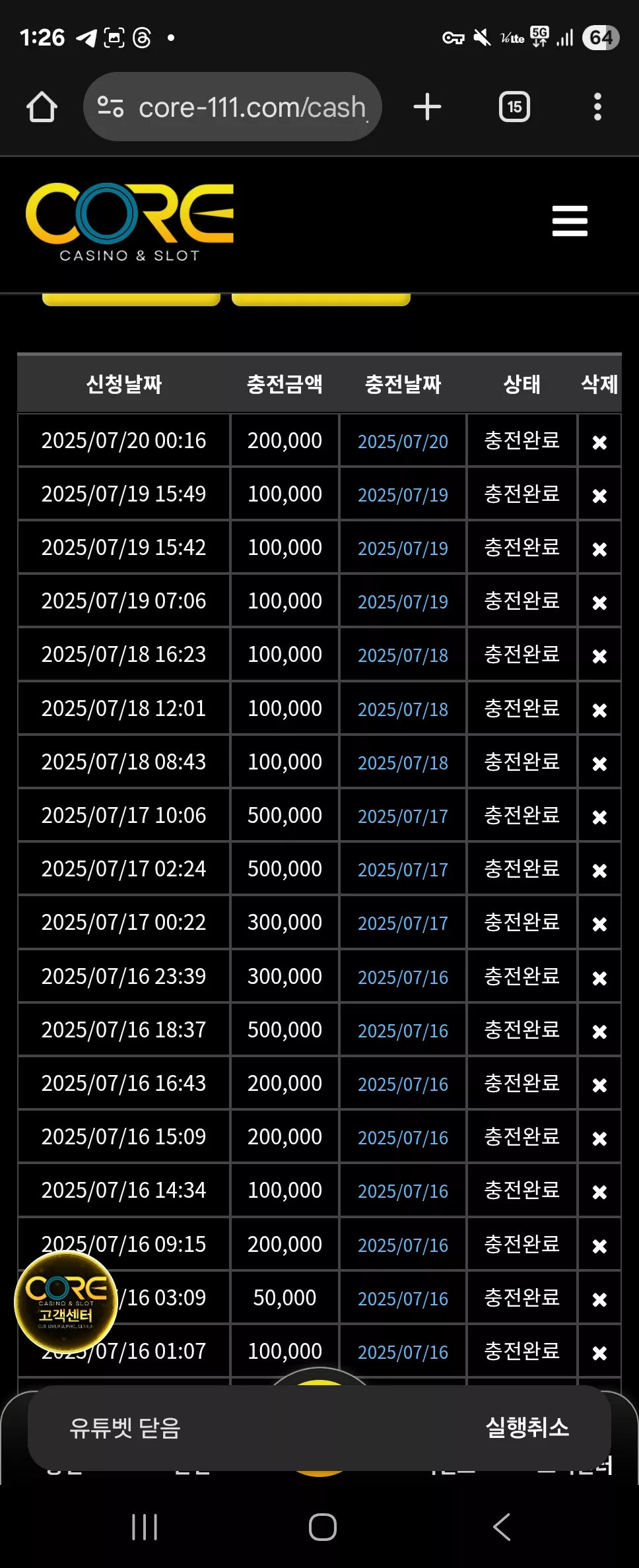This screenshot has width=639, height=1568.
Task: Open recent apps from the navigation bar
Action: 145,1526
